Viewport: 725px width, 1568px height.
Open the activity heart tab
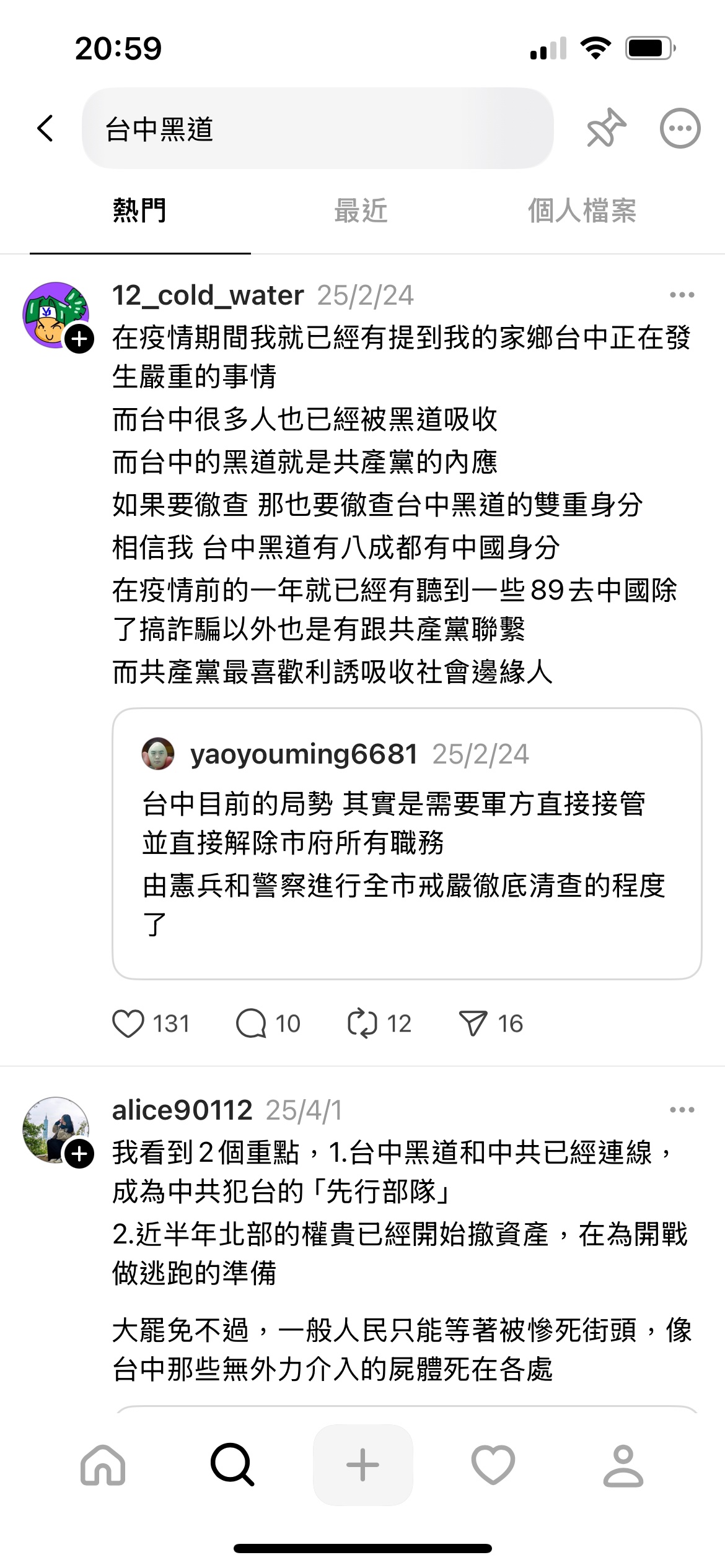[493, 1465]
